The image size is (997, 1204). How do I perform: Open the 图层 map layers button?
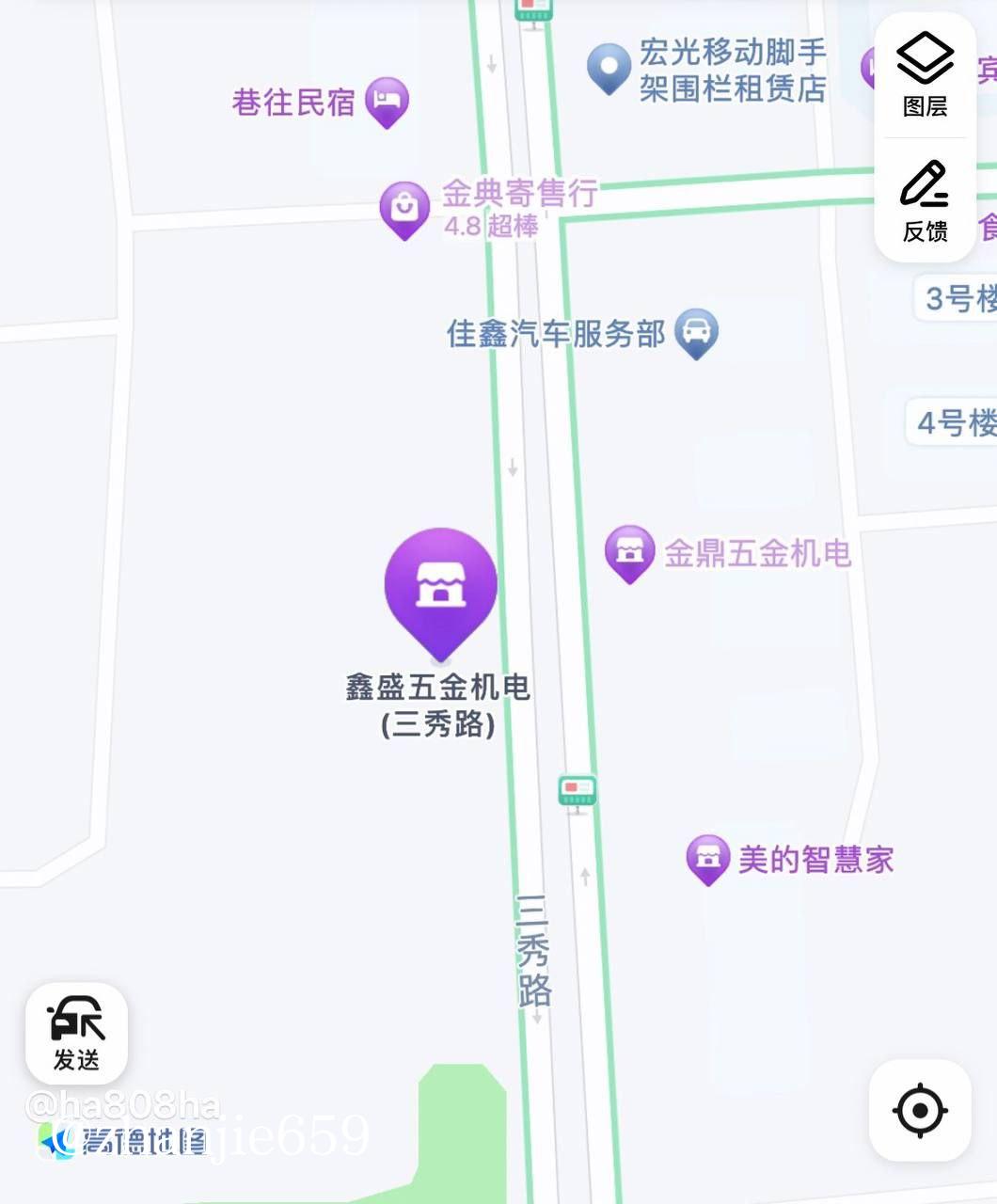pos(925,75)
